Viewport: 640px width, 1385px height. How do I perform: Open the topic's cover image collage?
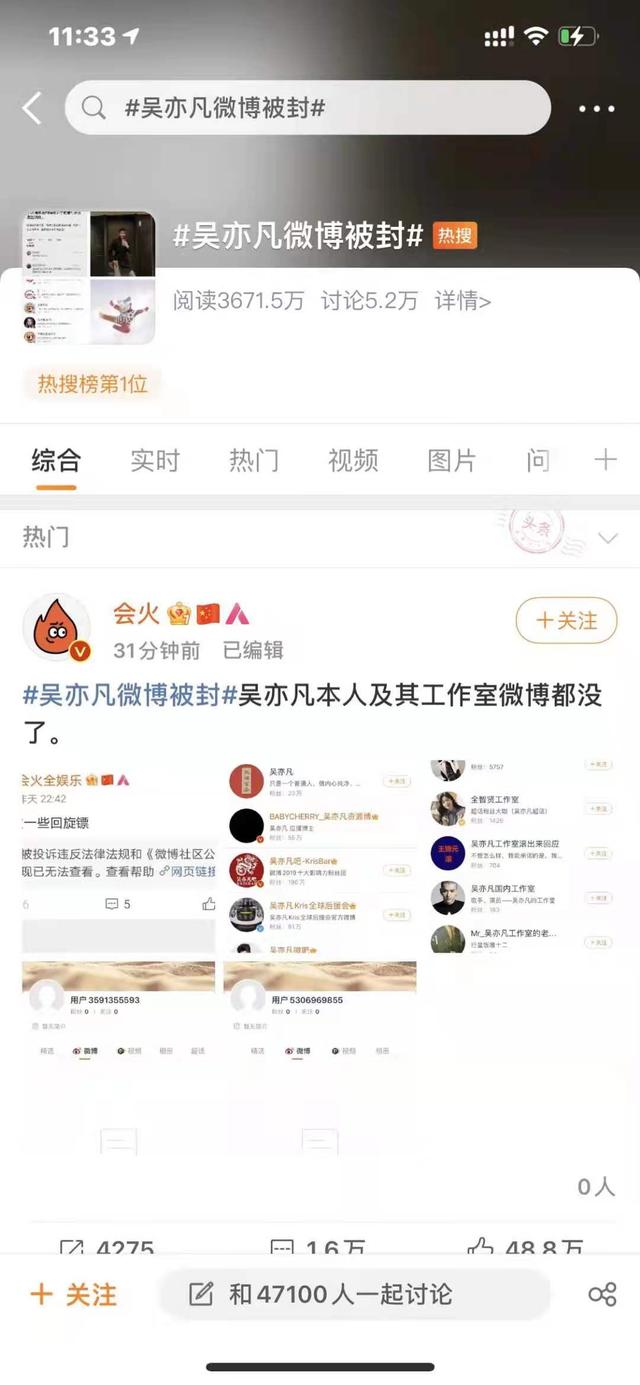click(89, 277)
